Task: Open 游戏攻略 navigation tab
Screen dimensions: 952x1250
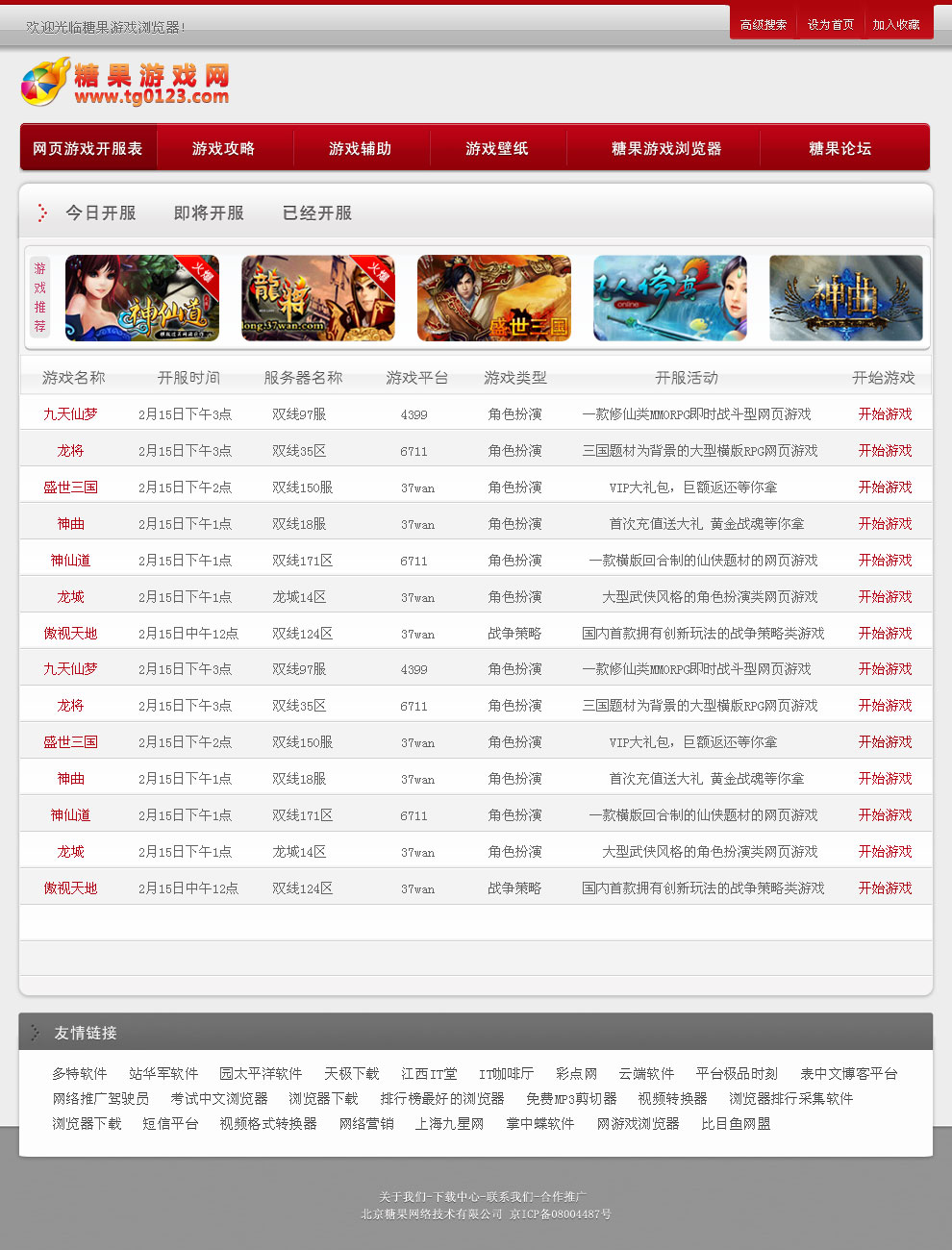Action: pyautogui.click(x=223, y=148)
